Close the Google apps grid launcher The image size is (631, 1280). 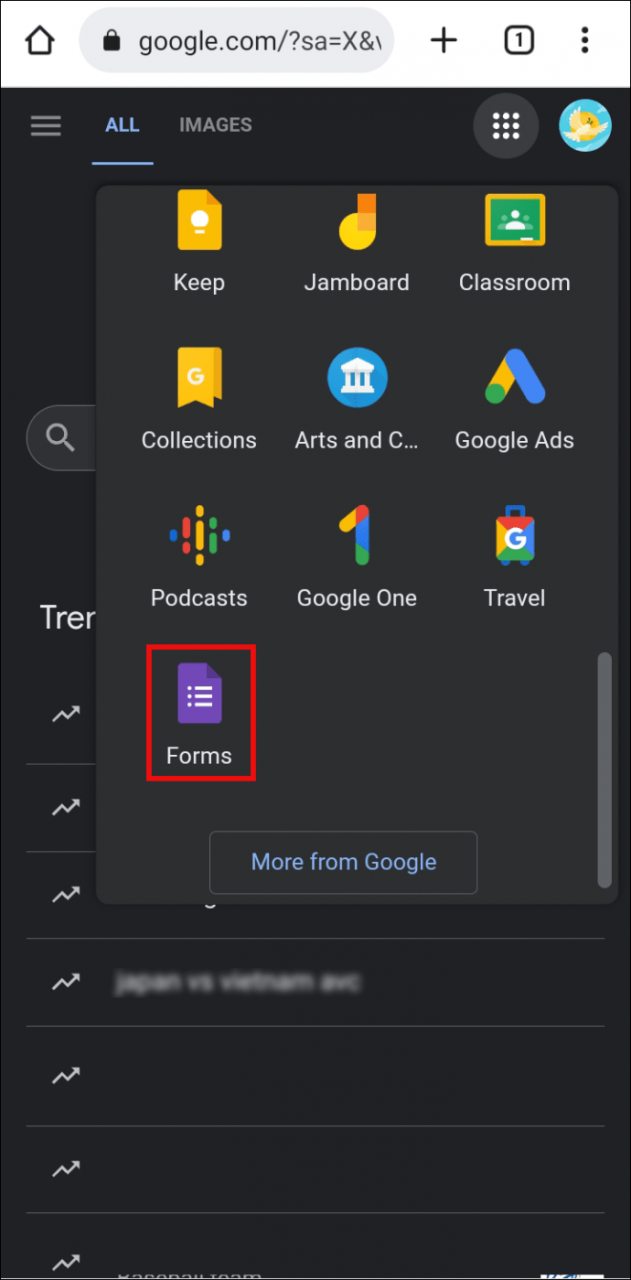[506, 126]
